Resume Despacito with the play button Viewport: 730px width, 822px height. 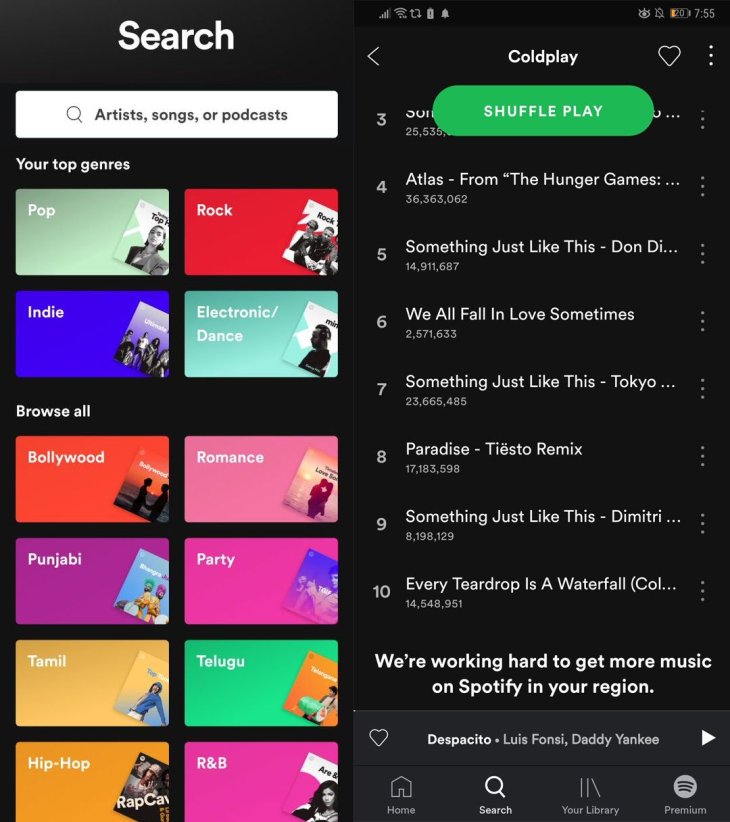[708, 738]
